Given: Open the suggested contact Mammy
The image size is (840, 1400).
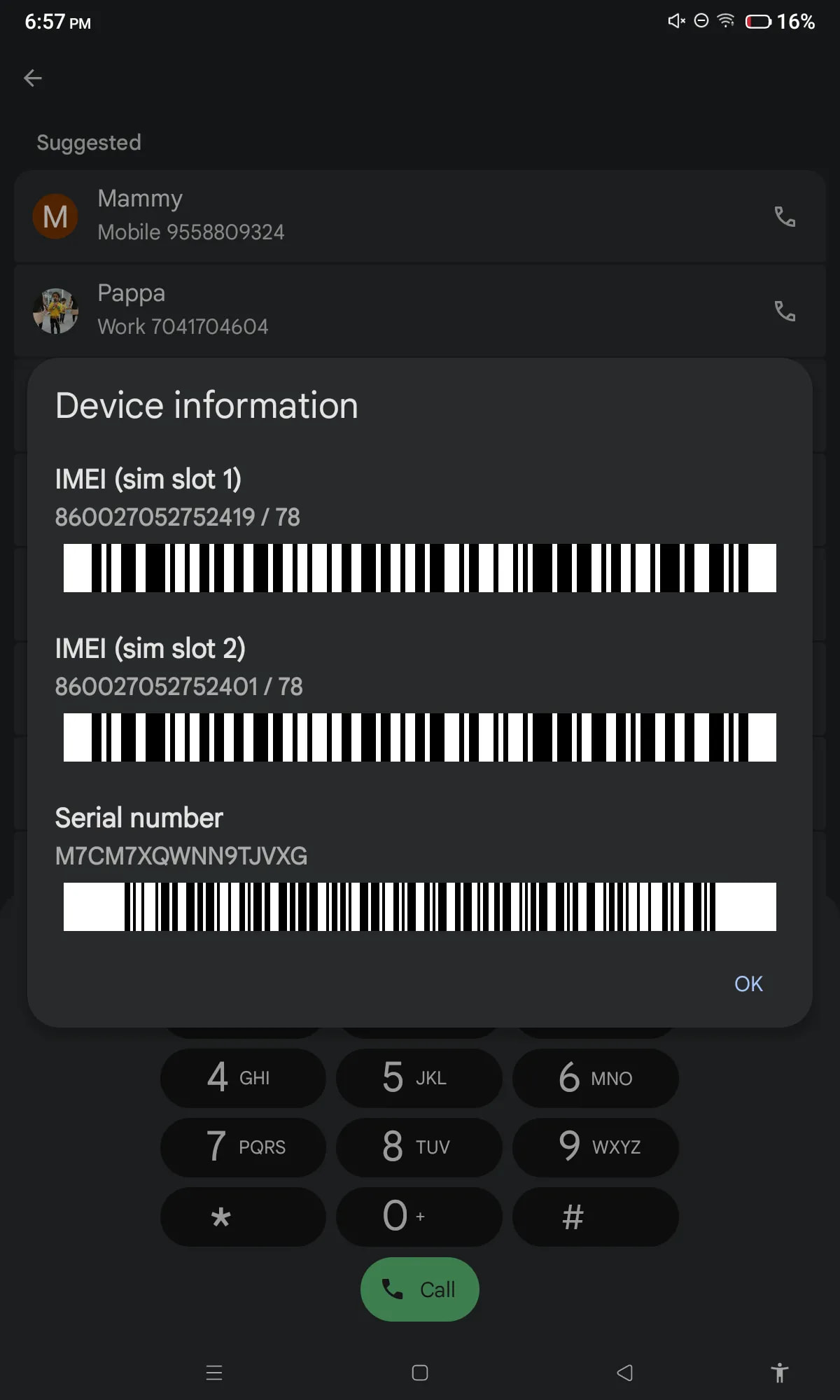Looking at the screenshot, I should 350,216.
